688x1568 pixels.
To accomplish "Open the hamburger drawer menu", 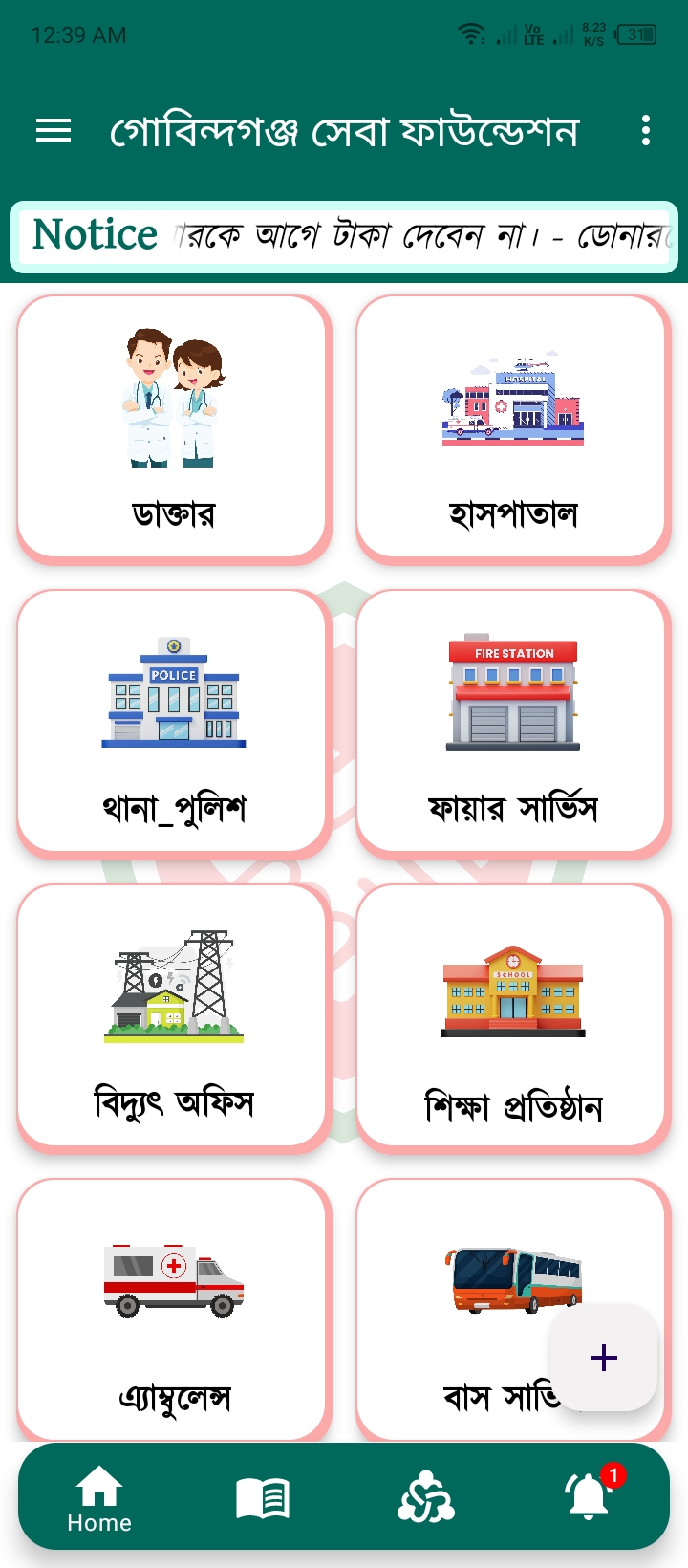I will pos(54,130).
